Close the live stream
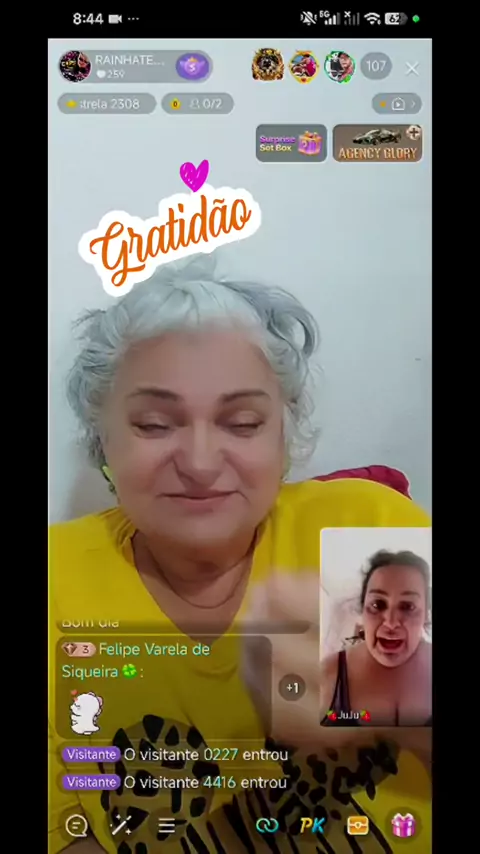The image size is (480, 854). tap(412, 69)
